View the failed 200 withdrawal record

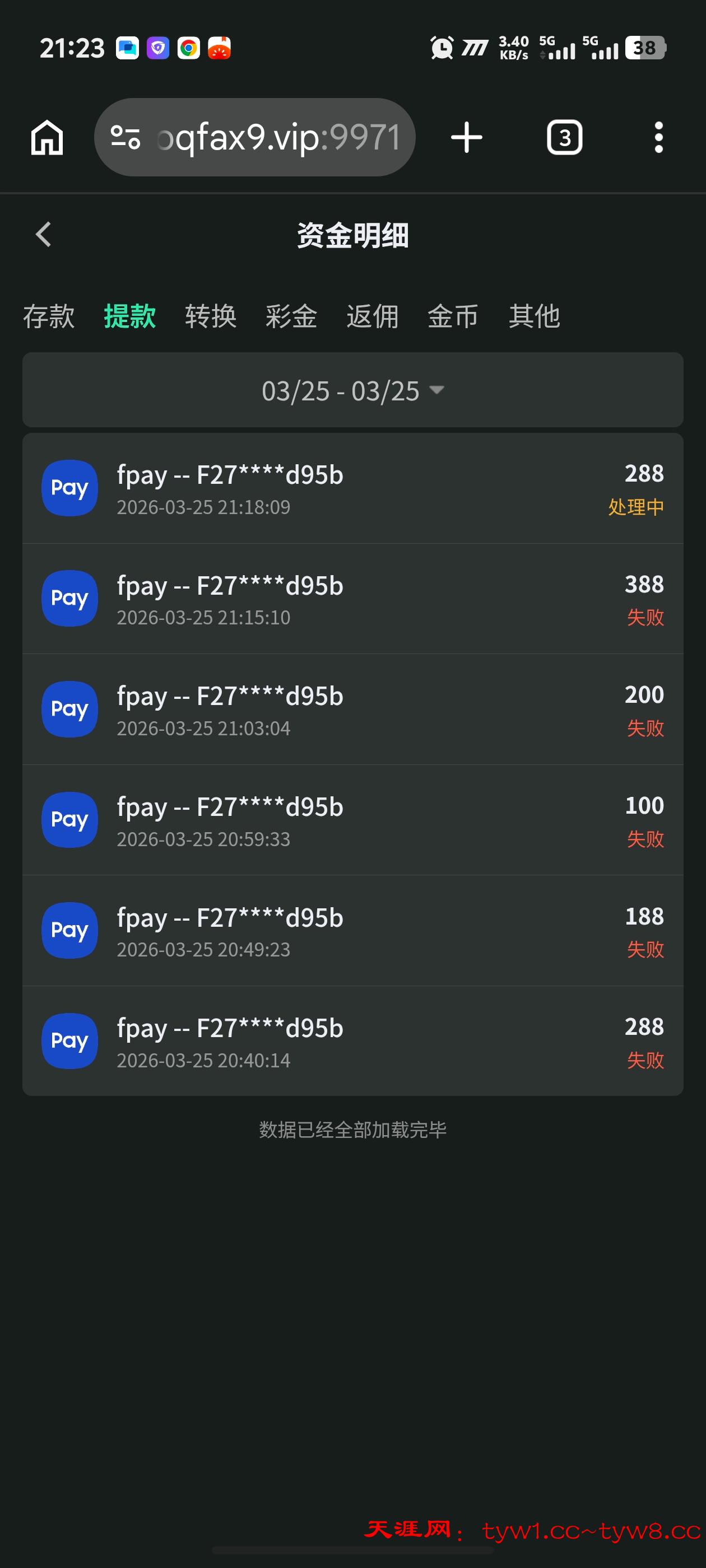[352, 710]
